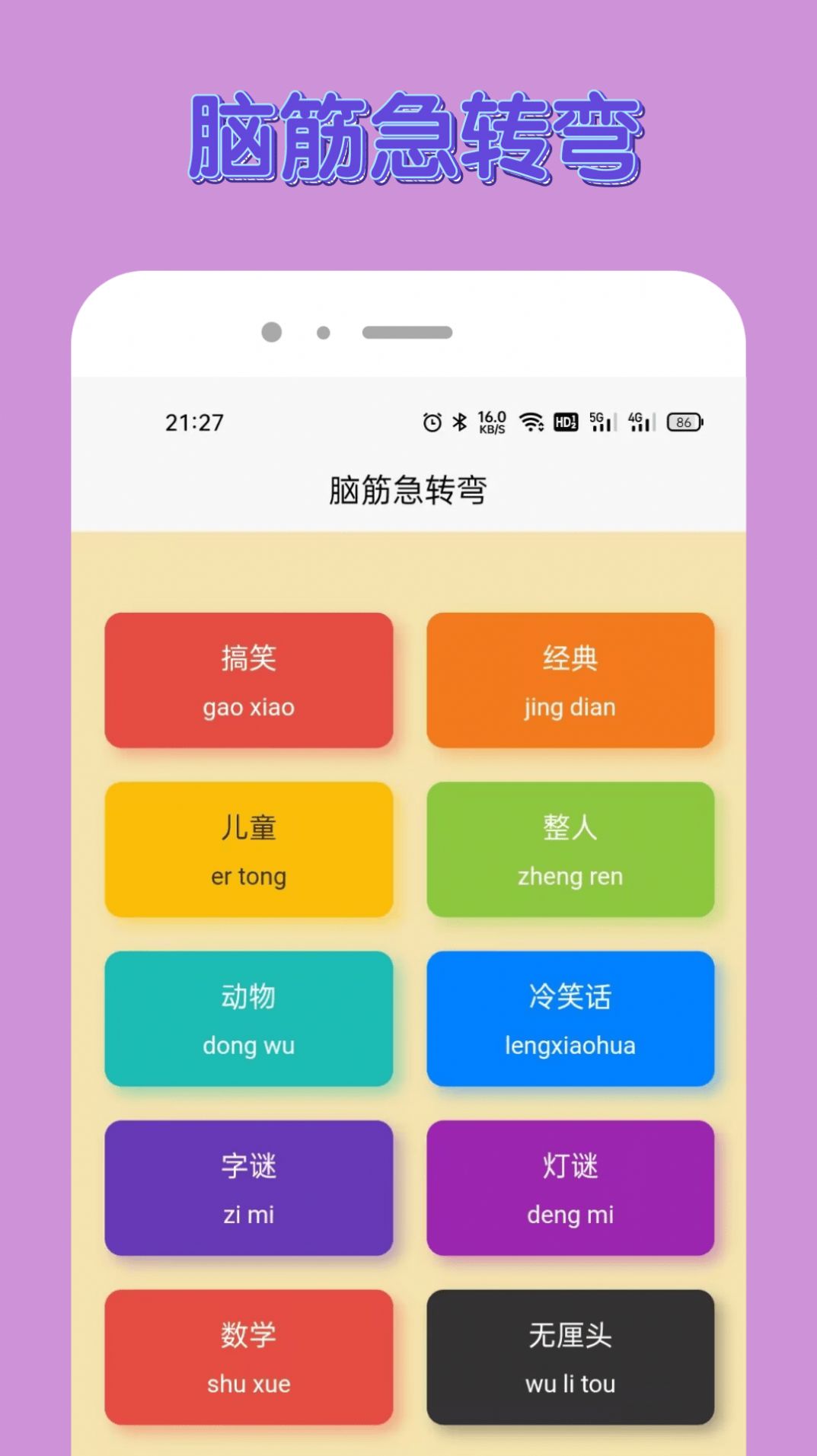
Task: Tap the 4G signal strength icon
Action: [x=641, y=422]
